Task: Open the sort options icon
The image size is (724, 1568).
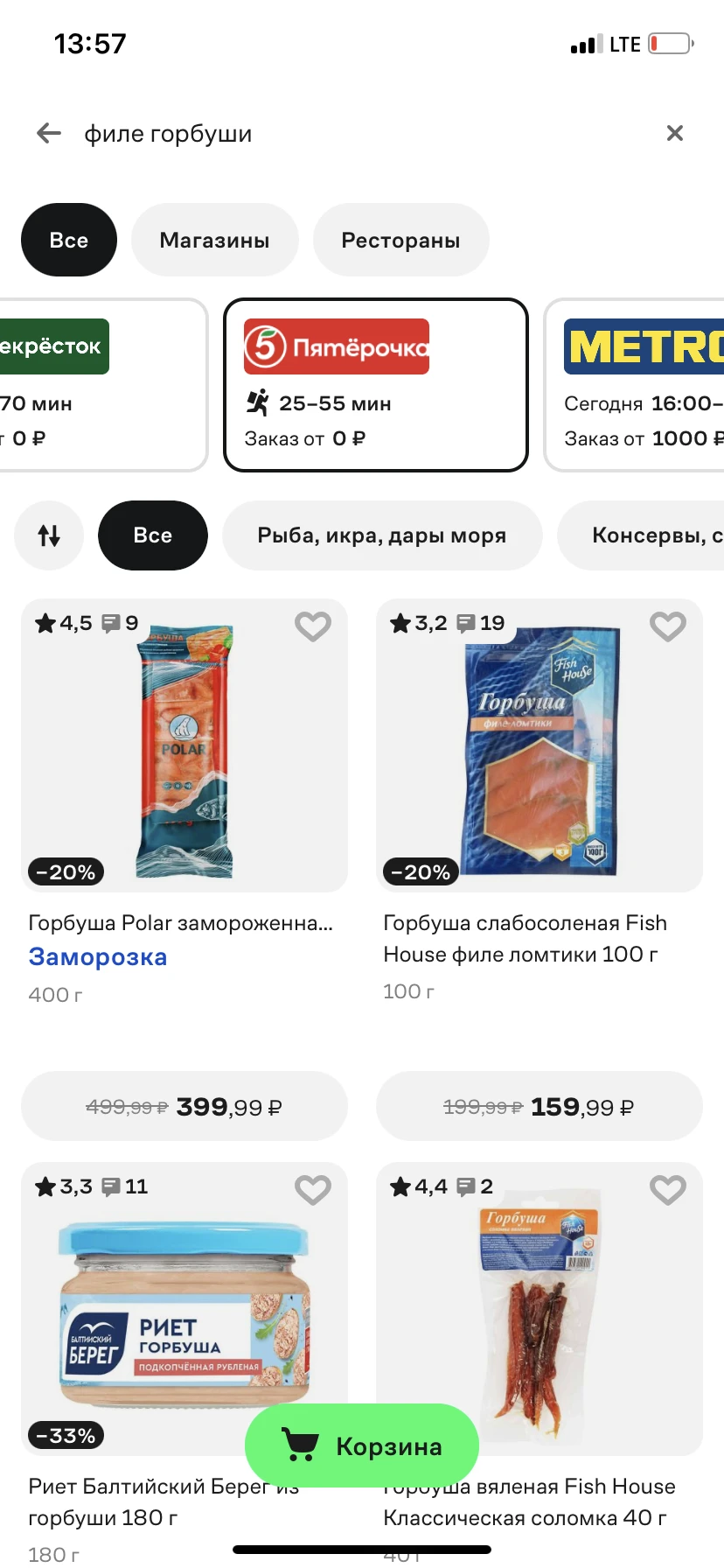Action: pyautogui.click(x=49, y=535)
